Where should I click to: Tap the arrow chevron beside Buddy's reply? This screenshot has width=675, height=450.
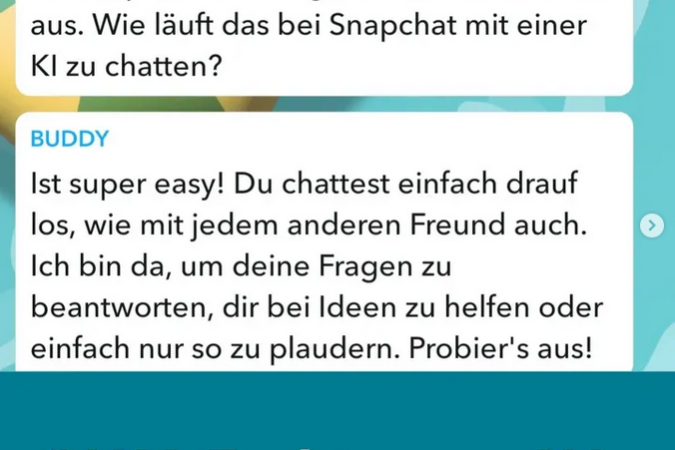point(651,226)
